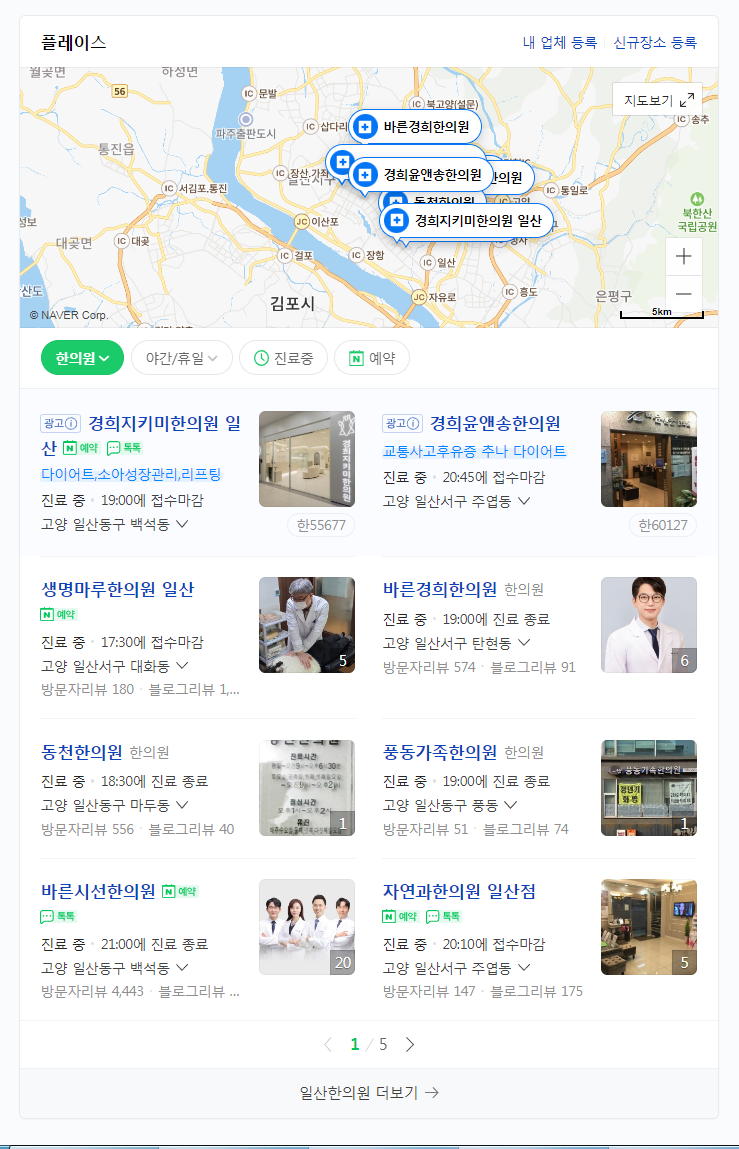Open 동천한의원 listing
Viewport: 739px width, 1149px height.
(82, 752)
